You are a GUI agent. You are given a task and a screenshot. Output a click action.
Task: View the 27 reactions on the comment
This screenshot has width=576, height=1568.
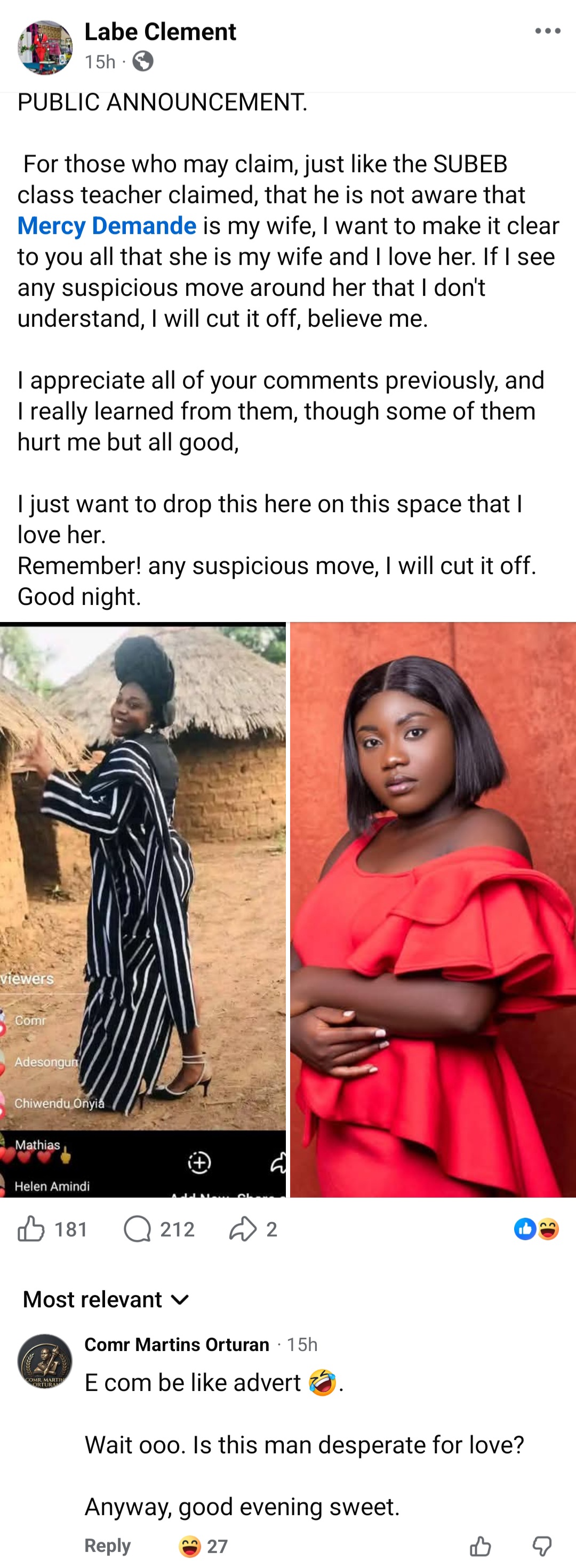[x=203, y=1546]
